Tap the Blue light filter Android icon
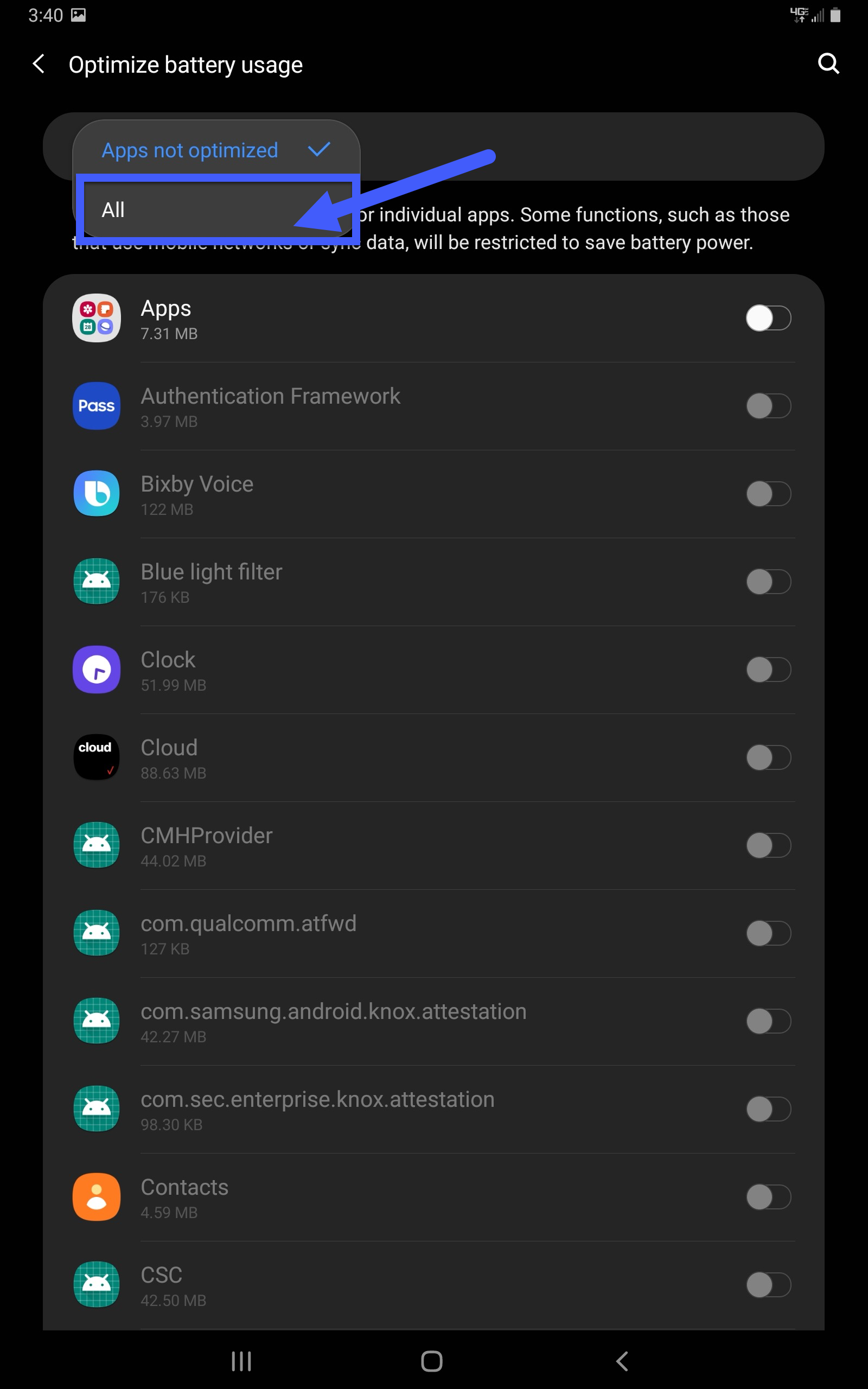The height and width of the screenshot is (1389, 868). 96,582
